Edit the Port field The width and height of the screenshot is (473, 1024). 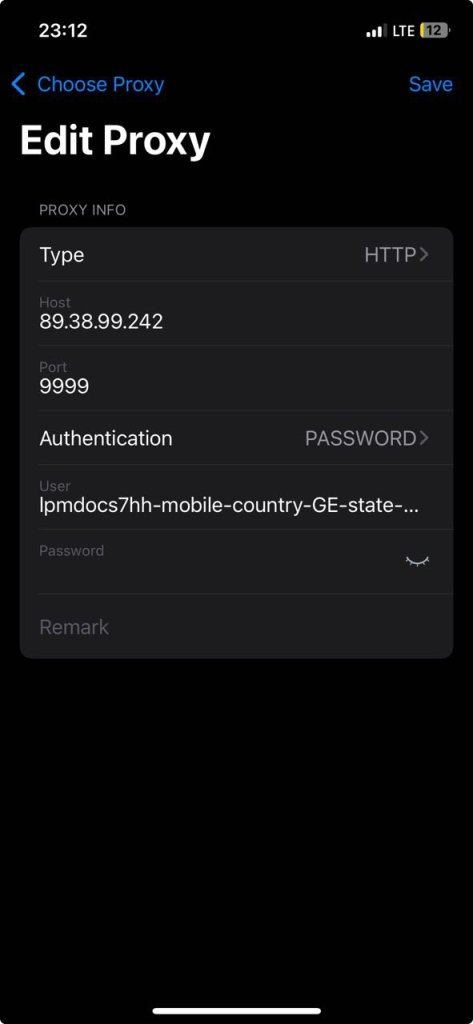pos(236,378)
